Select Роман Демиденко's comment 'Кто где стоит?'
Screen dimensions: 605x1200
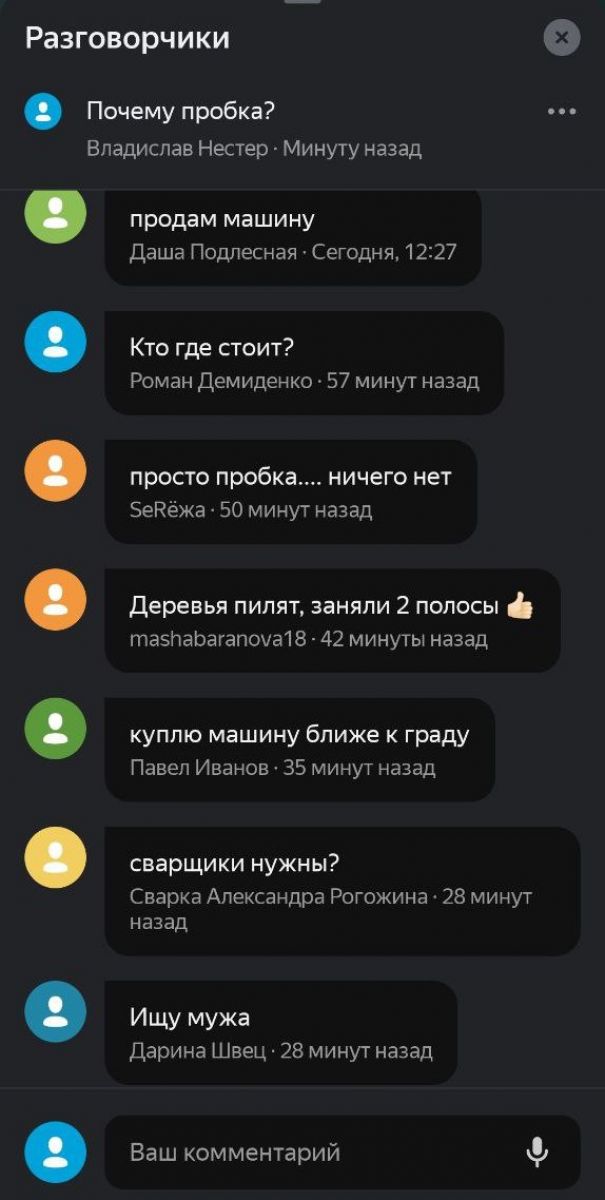(x=303, y=363)
